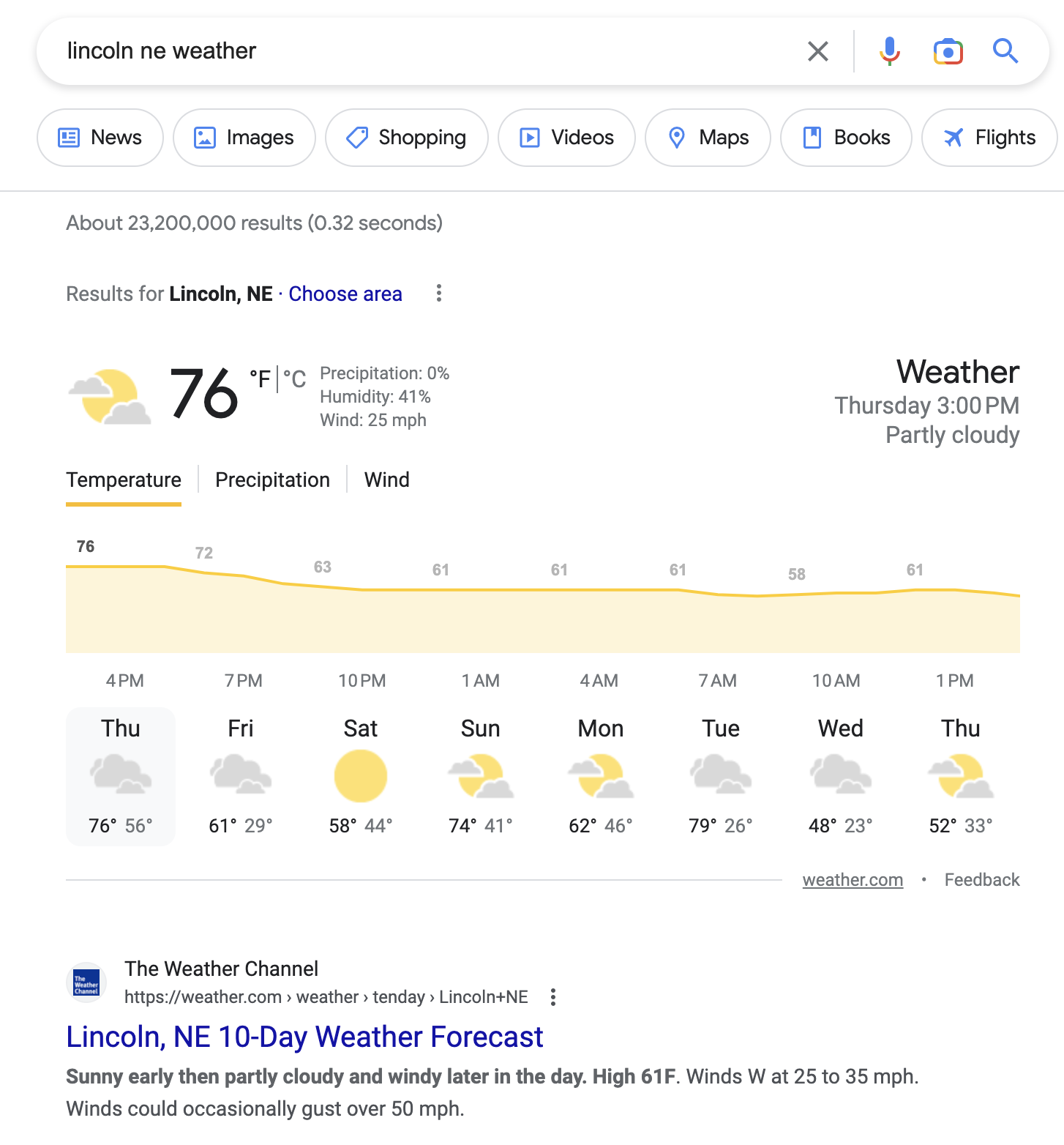Switch to Images results
This screenshot has height=1145, width=1064.
(244, 138)
